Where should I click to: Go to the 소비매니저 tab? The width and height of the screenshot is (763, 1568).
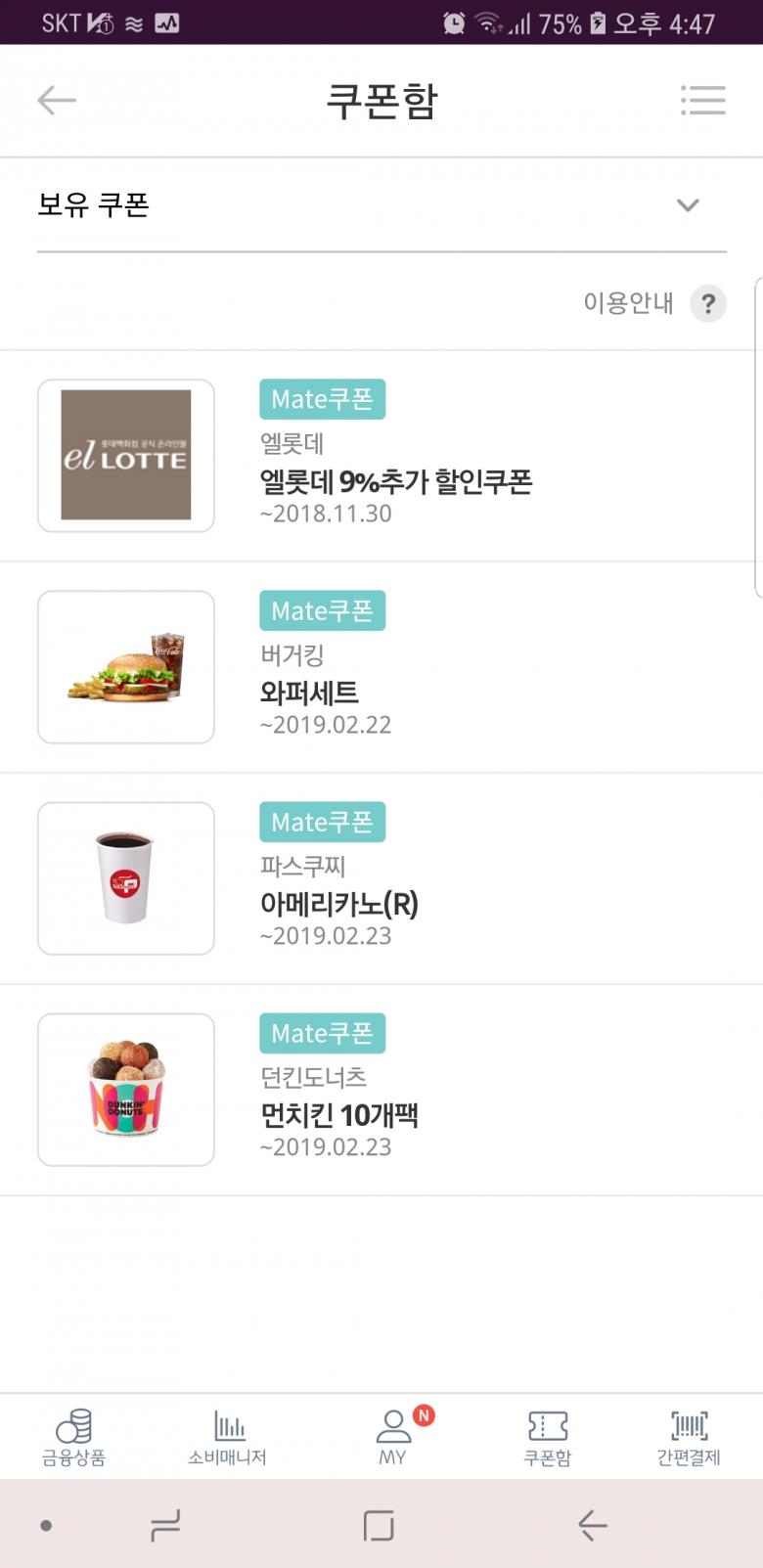[227, 1436]
